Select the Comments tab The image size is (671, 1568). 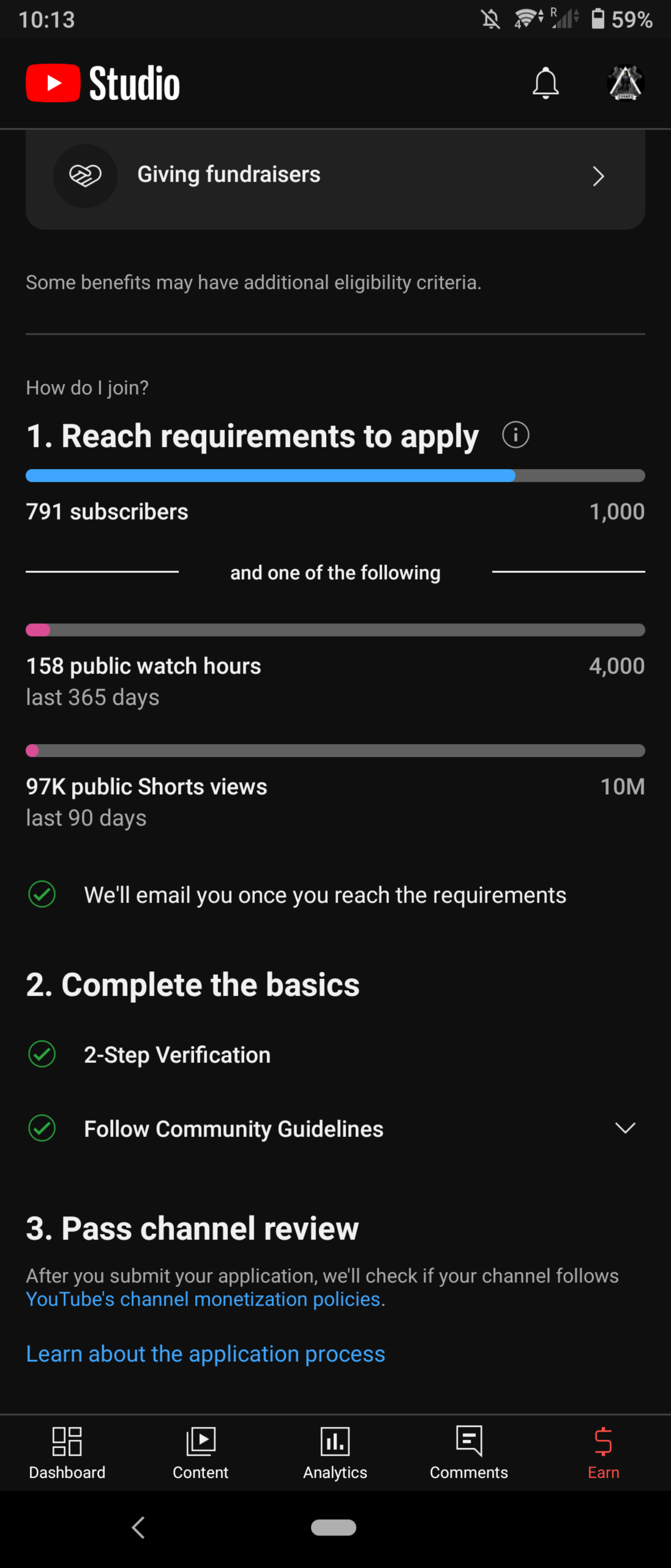469,1453
